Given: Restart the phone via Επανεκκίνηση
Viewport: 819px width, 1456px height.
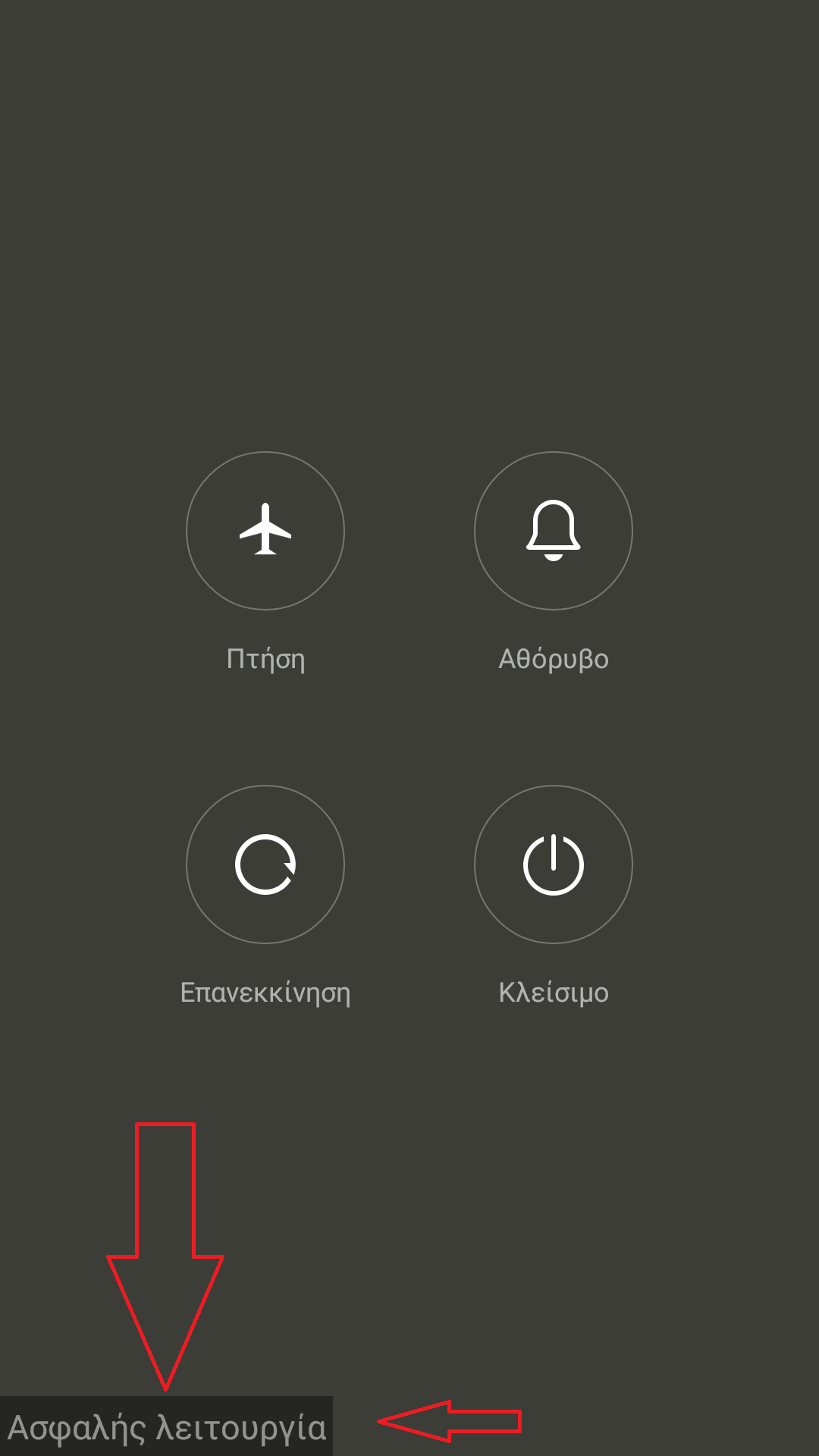Looking at the screenshot, I should point(265,864).
